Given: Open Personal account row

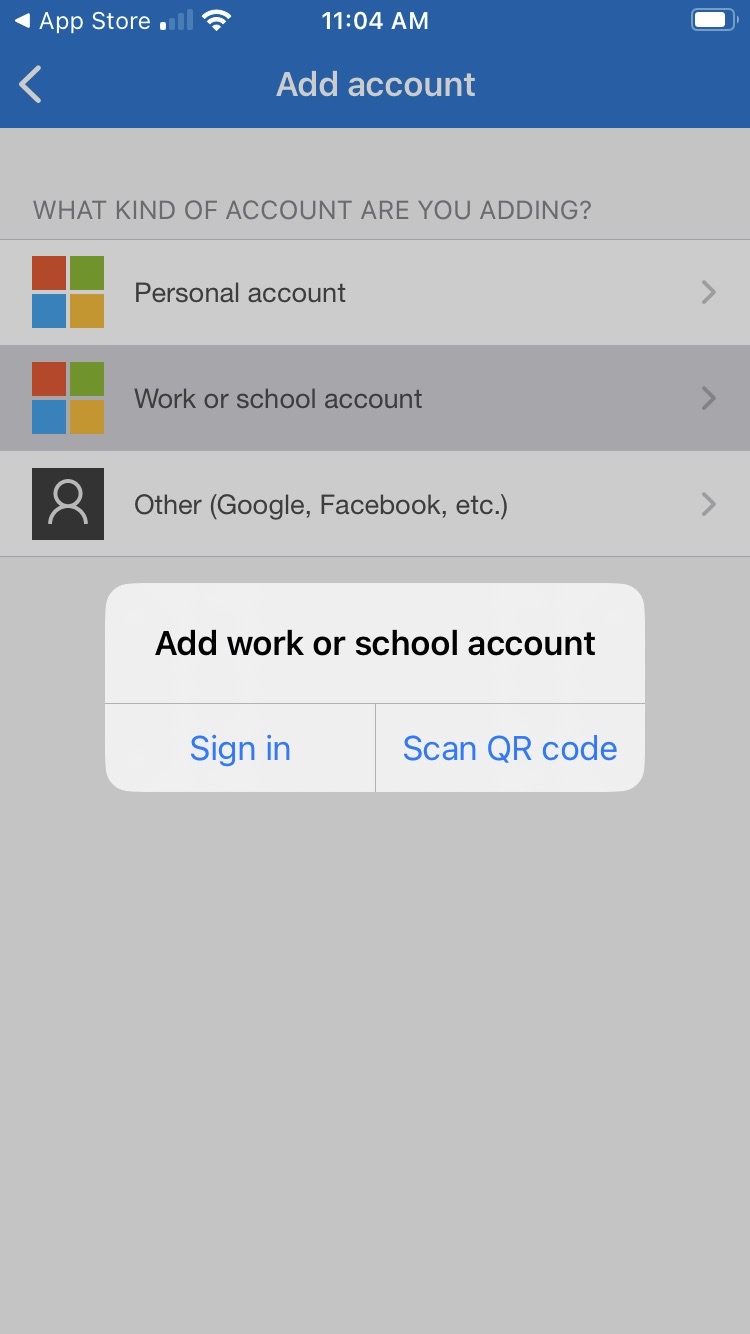Looking at the screenshot, I should point(375,293).
